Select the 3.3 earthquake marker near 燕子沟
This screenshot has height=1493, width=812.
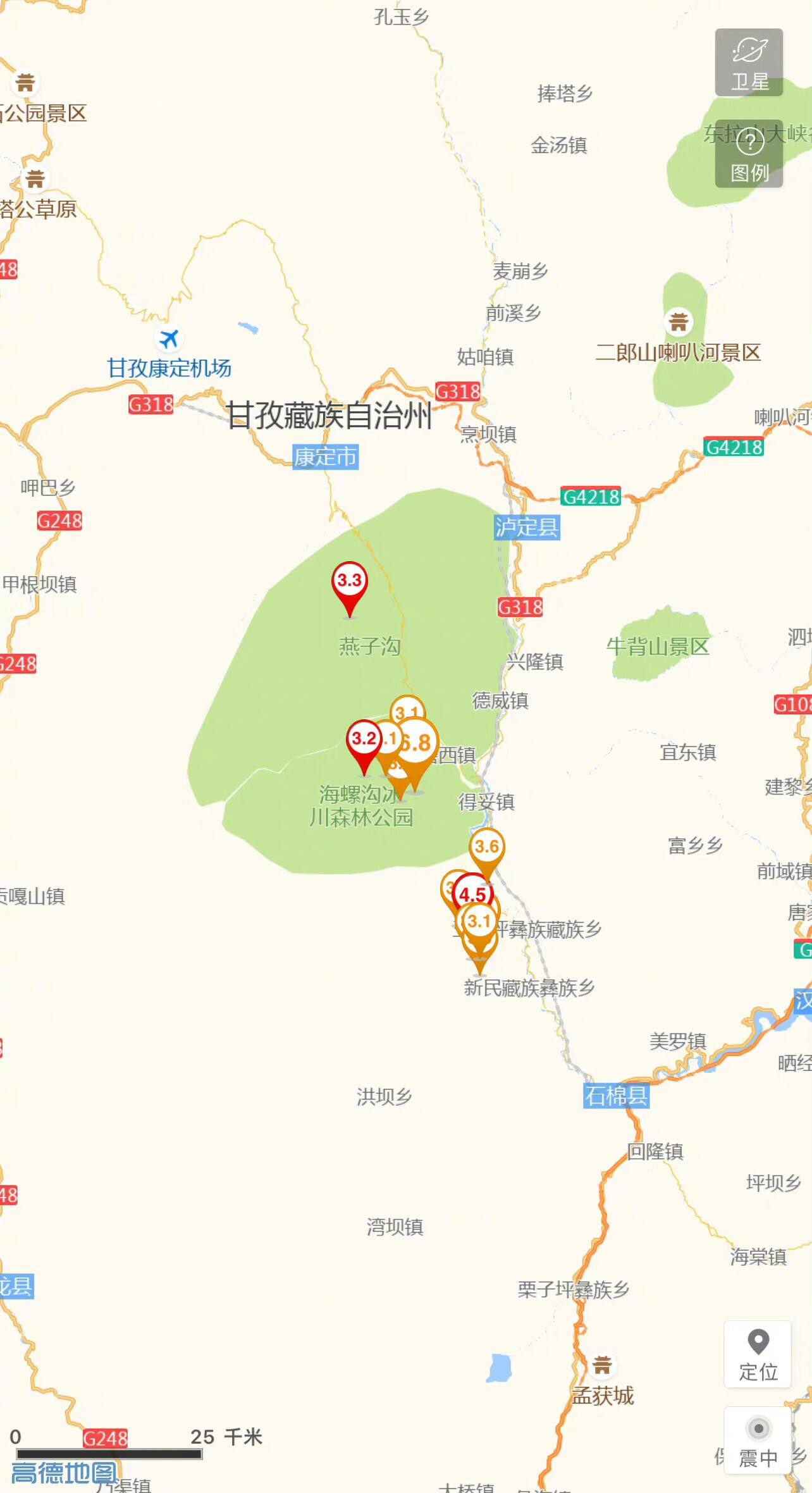349,581
